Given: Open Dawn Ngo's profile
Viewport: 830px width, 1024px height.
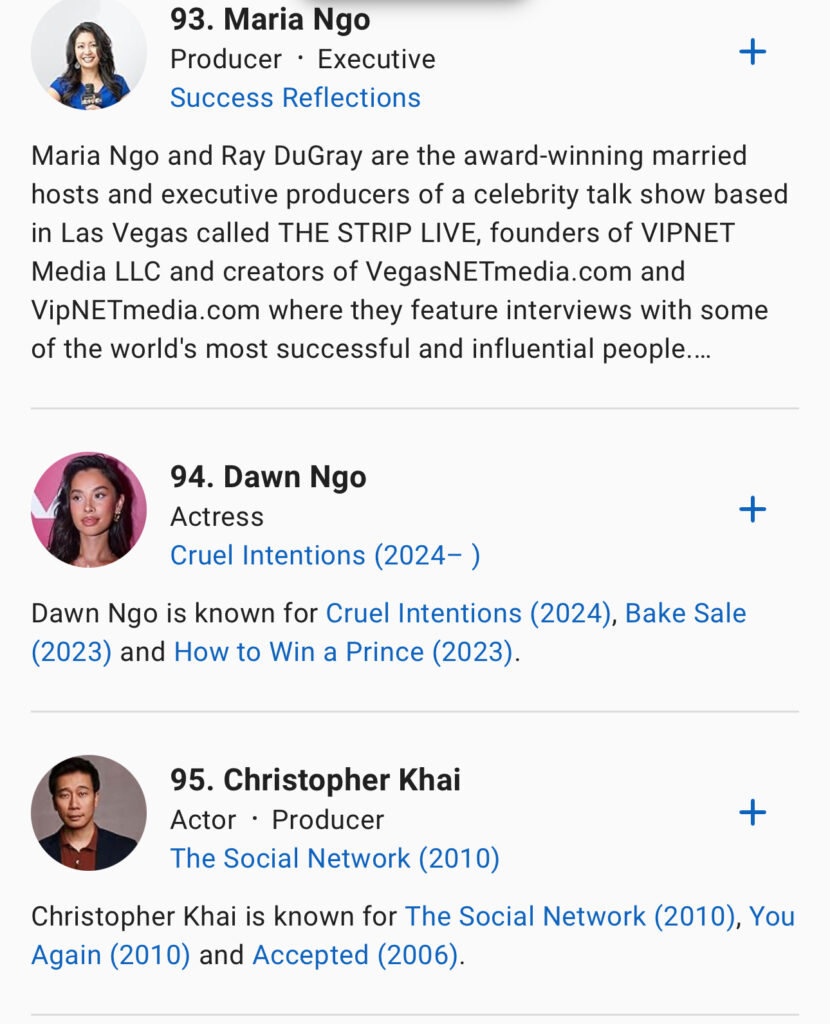Looking at the screenshot, I should (268, 478).
